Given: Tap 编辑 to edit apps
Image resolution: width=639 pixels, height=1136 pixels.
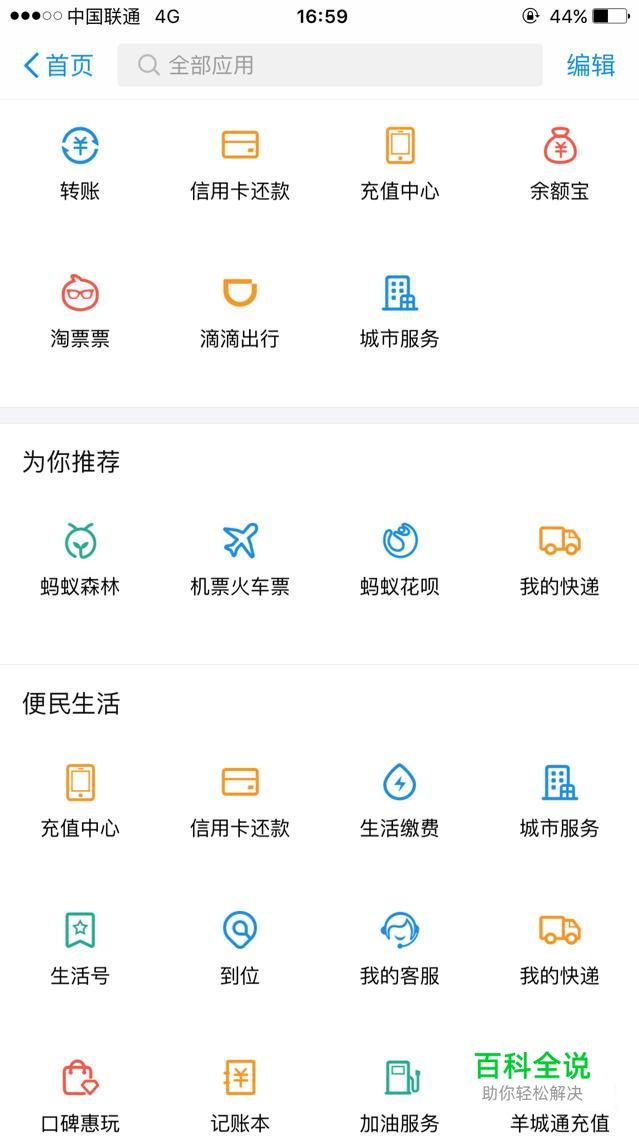Looking at the screenshot, I should [591, 66].
